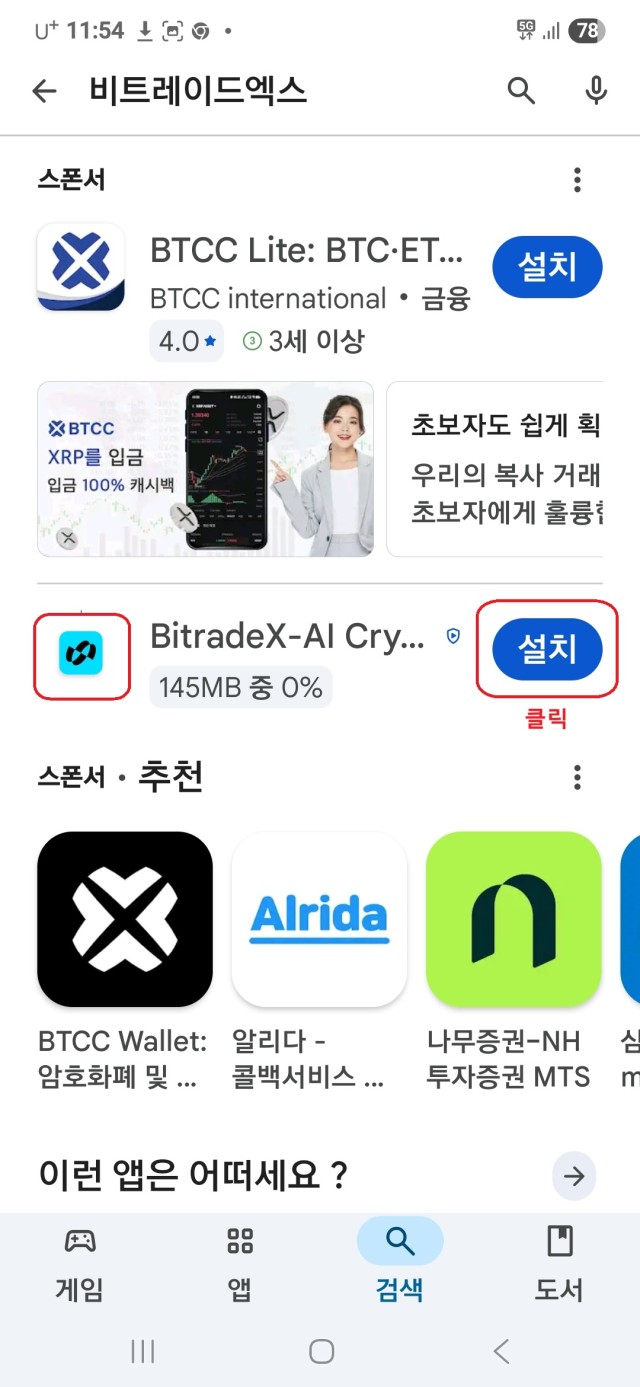This screenshot has width=640, height=1387.
Task: Expand the 이런 앱은 어떠세요 section arrow
Action: pos(574,1176)
